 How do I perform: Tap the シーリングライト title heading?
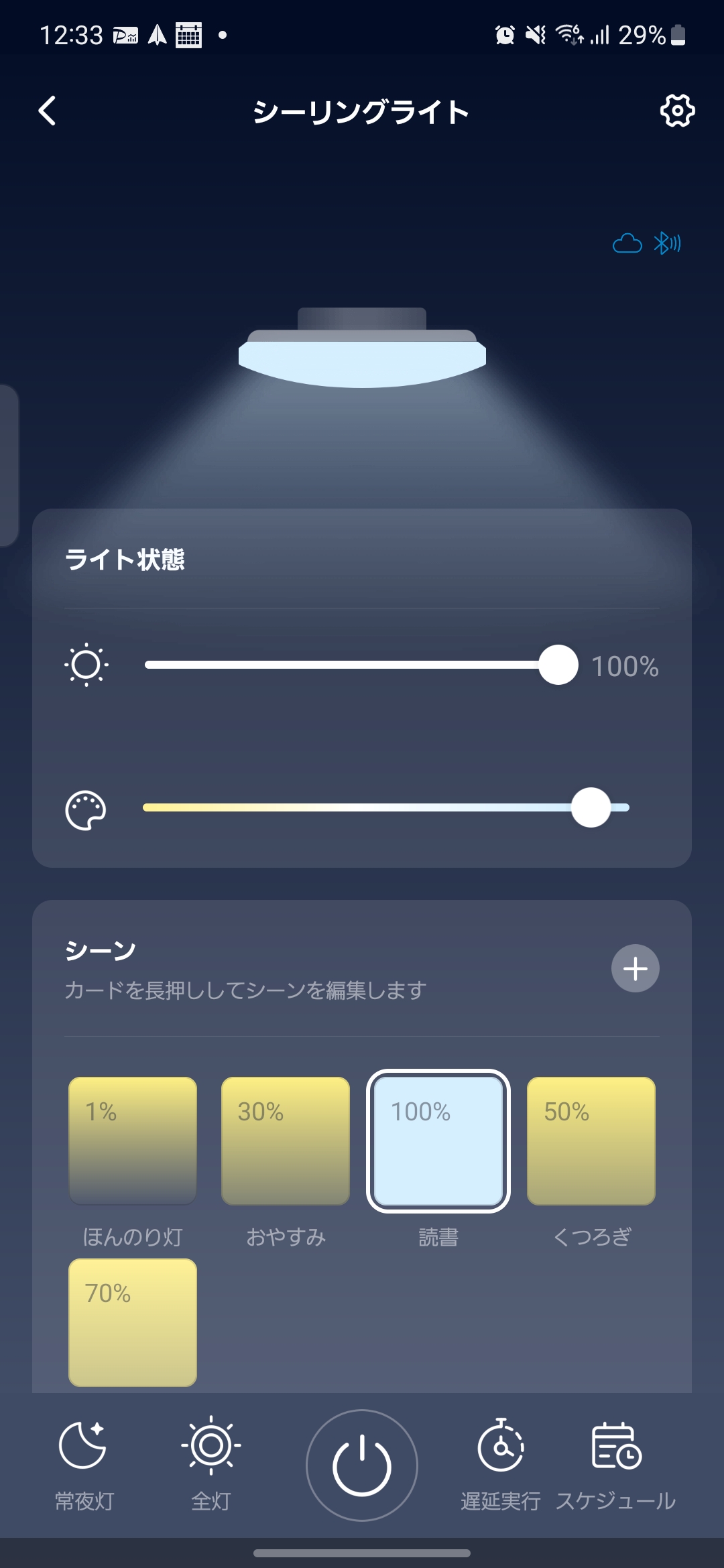[x=361, y=111]
